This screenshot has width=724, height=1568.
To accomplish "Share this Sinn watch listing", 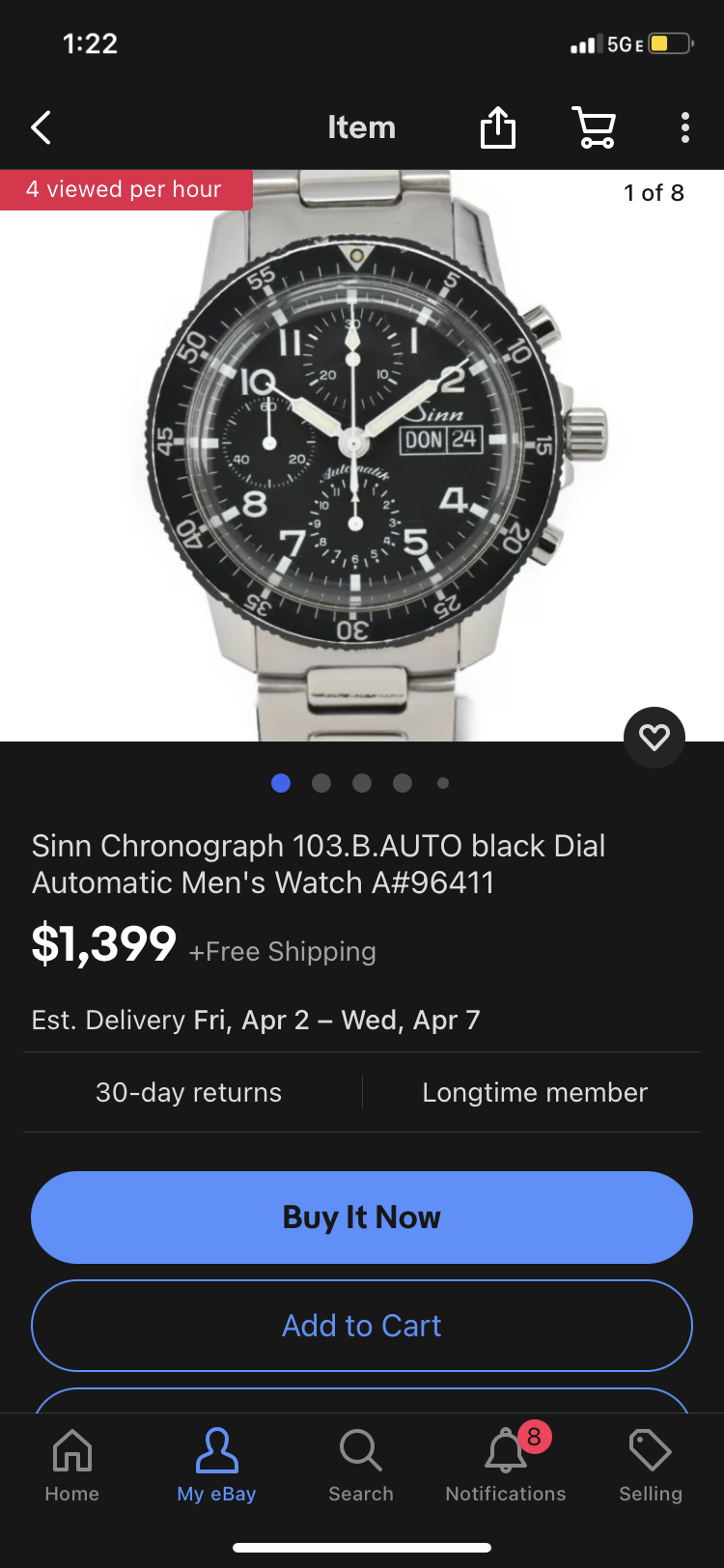I will point(498,127).
